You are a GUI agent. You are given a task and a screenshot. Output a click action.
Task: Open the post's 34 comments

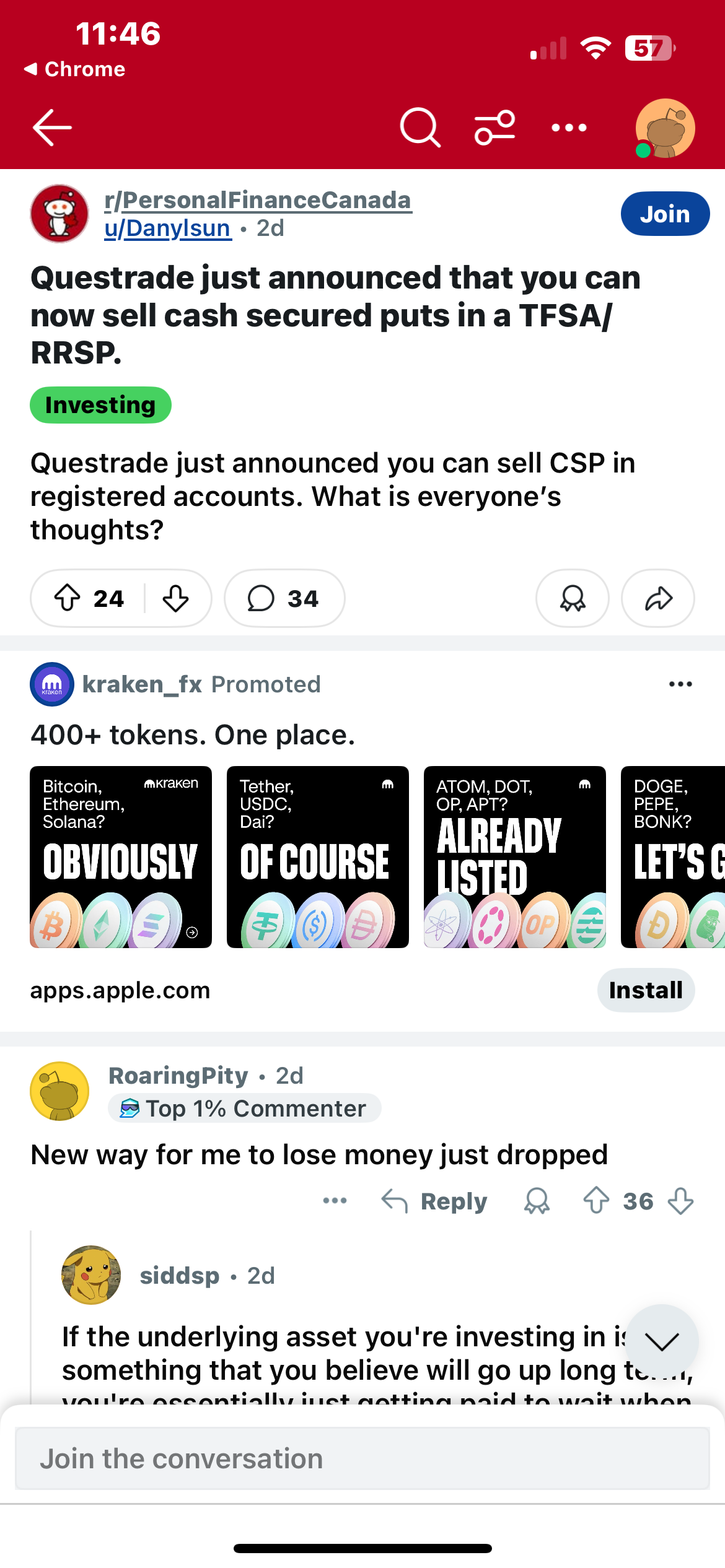point(284,598)
